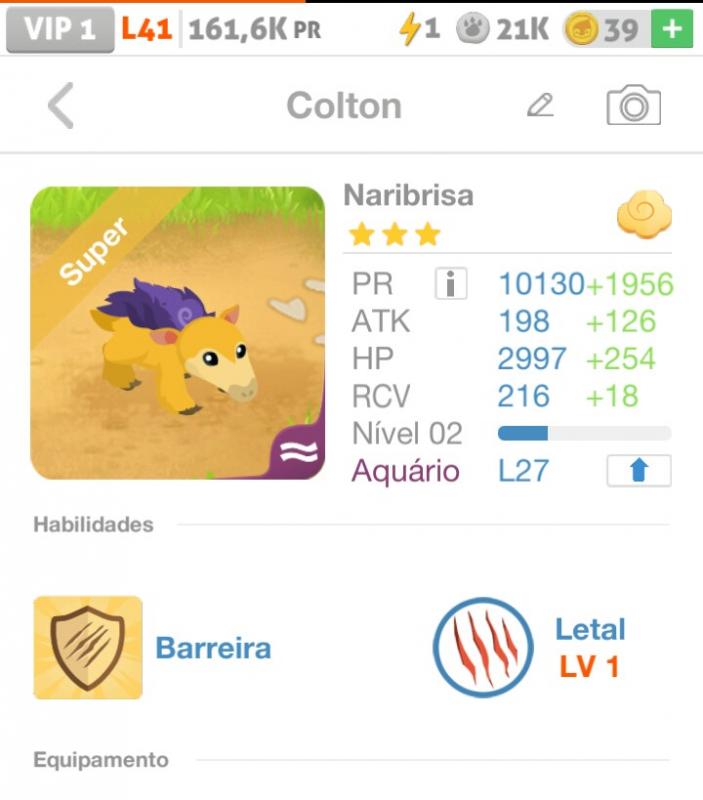Go back using the left arrow

61,106
